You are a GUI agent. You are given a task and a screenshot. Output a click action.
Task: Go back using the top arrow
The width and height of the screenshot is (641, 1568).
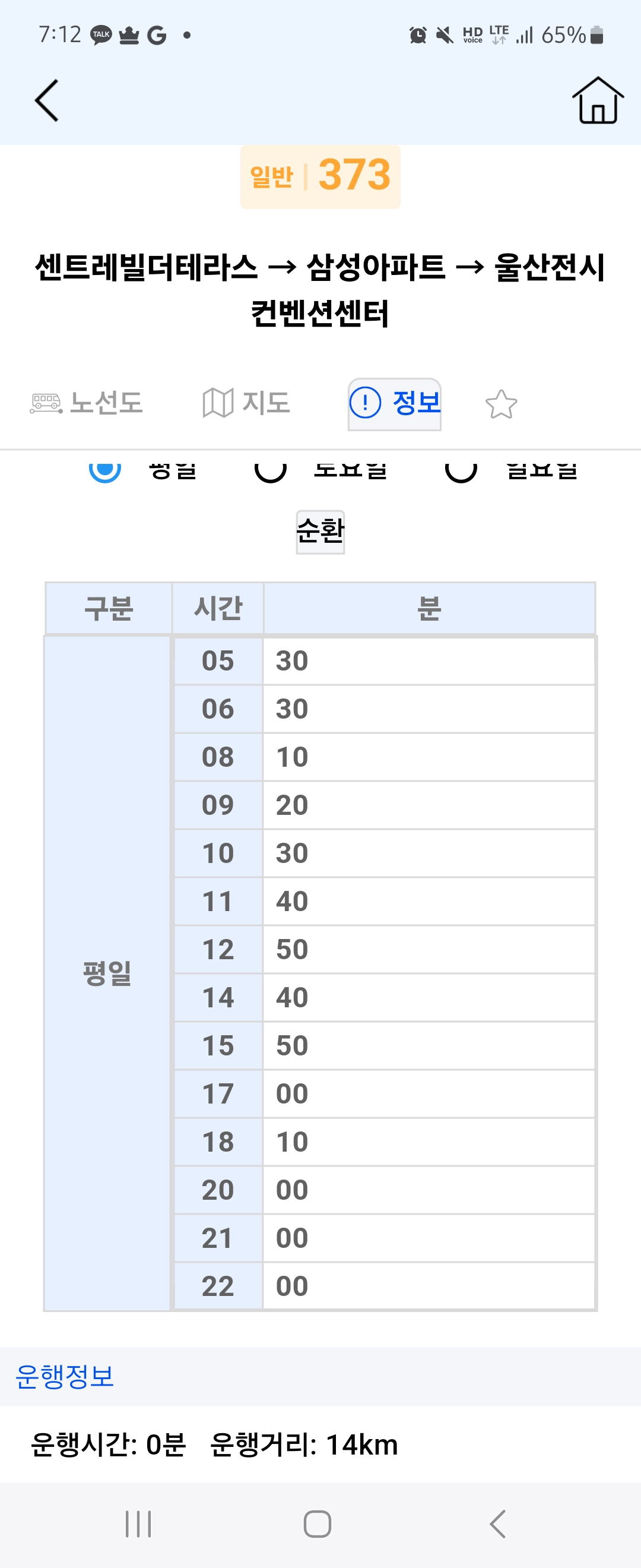point(47,100)
